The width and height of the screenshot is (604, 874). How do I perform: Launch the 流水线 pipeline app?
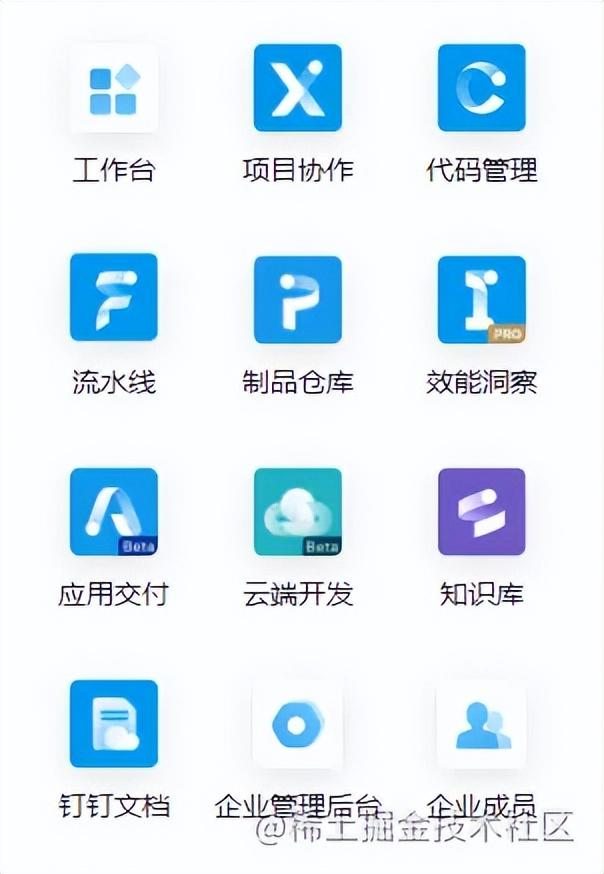click(x=113, y=299)
